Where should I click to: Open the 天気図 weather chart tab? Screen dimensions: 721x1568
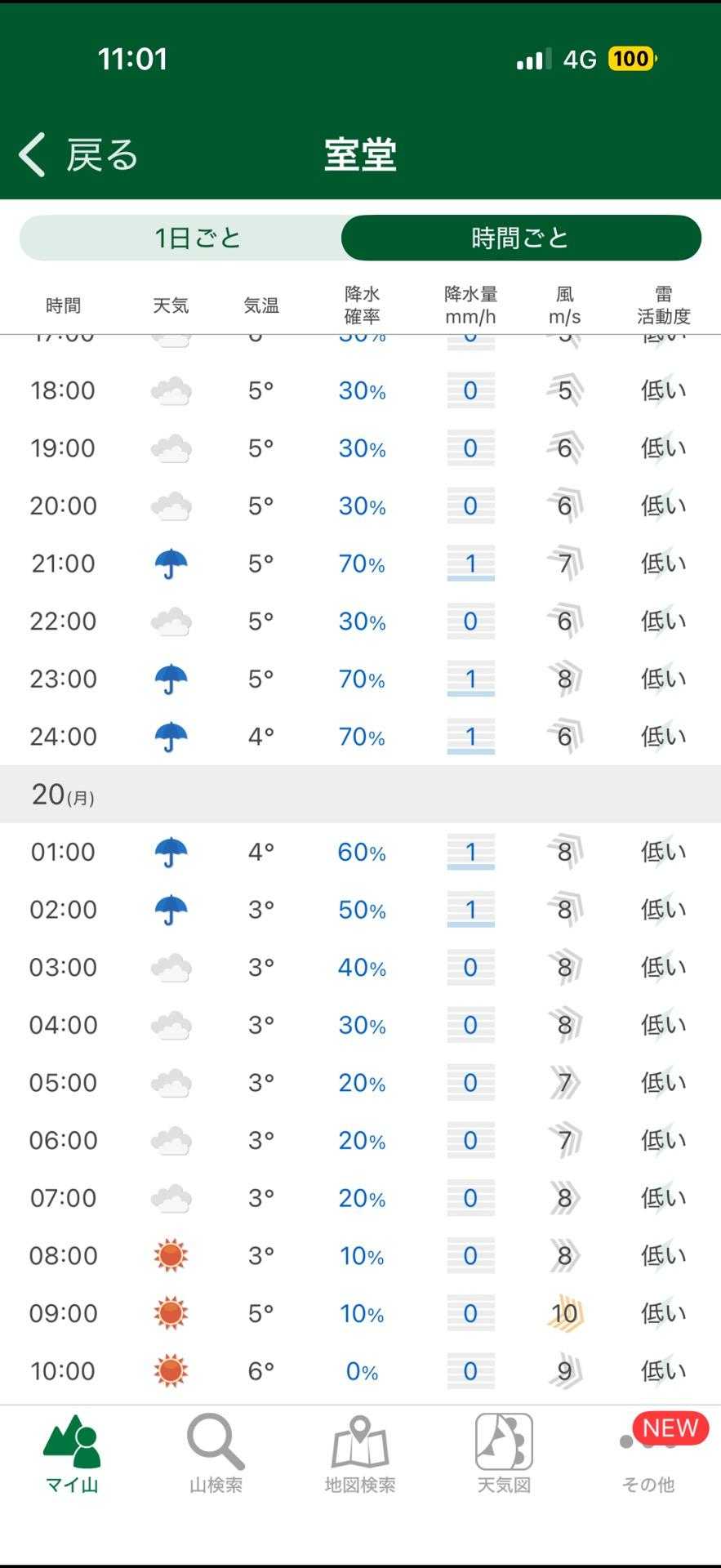[504, 1454]
